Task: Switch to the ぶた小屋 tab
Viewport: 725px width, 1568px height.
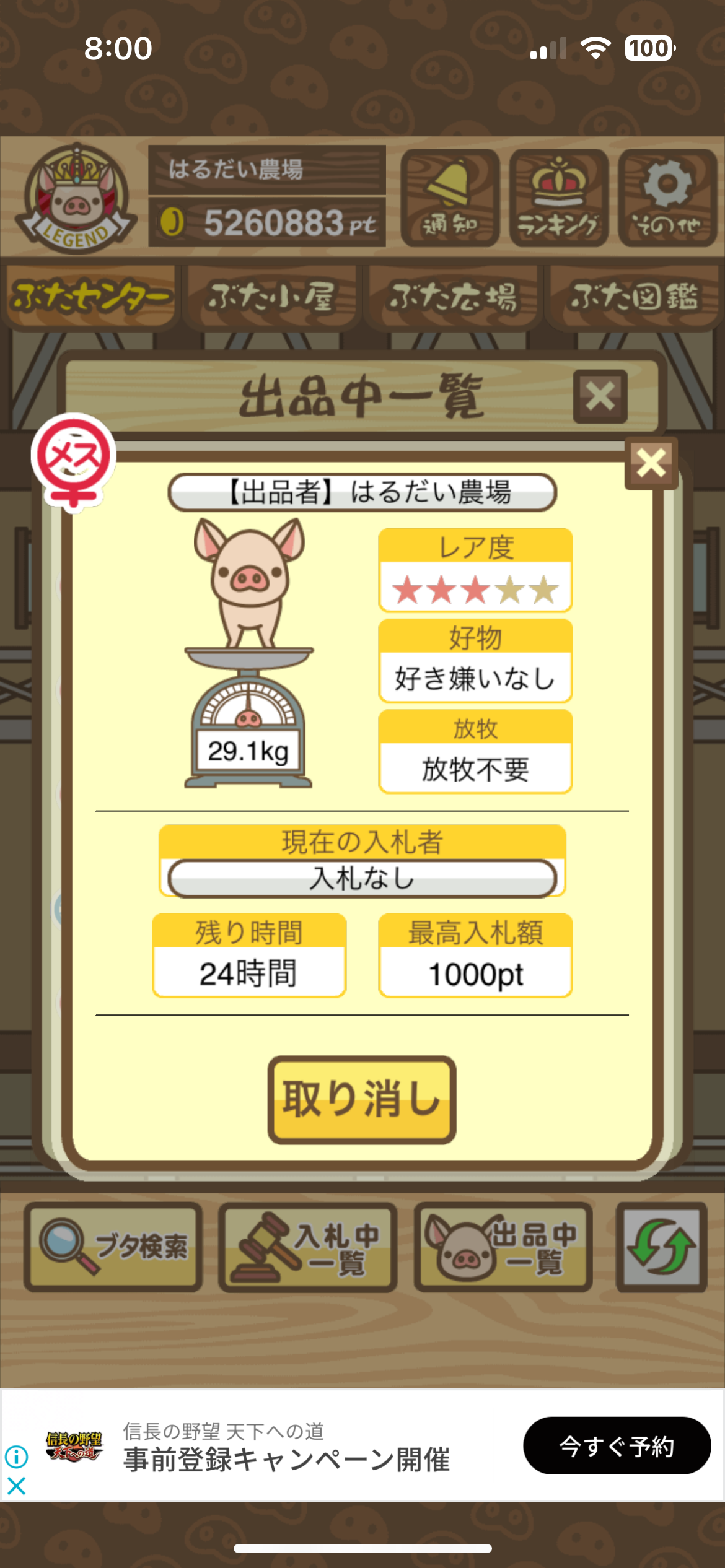Action: (x=271, y=297)
